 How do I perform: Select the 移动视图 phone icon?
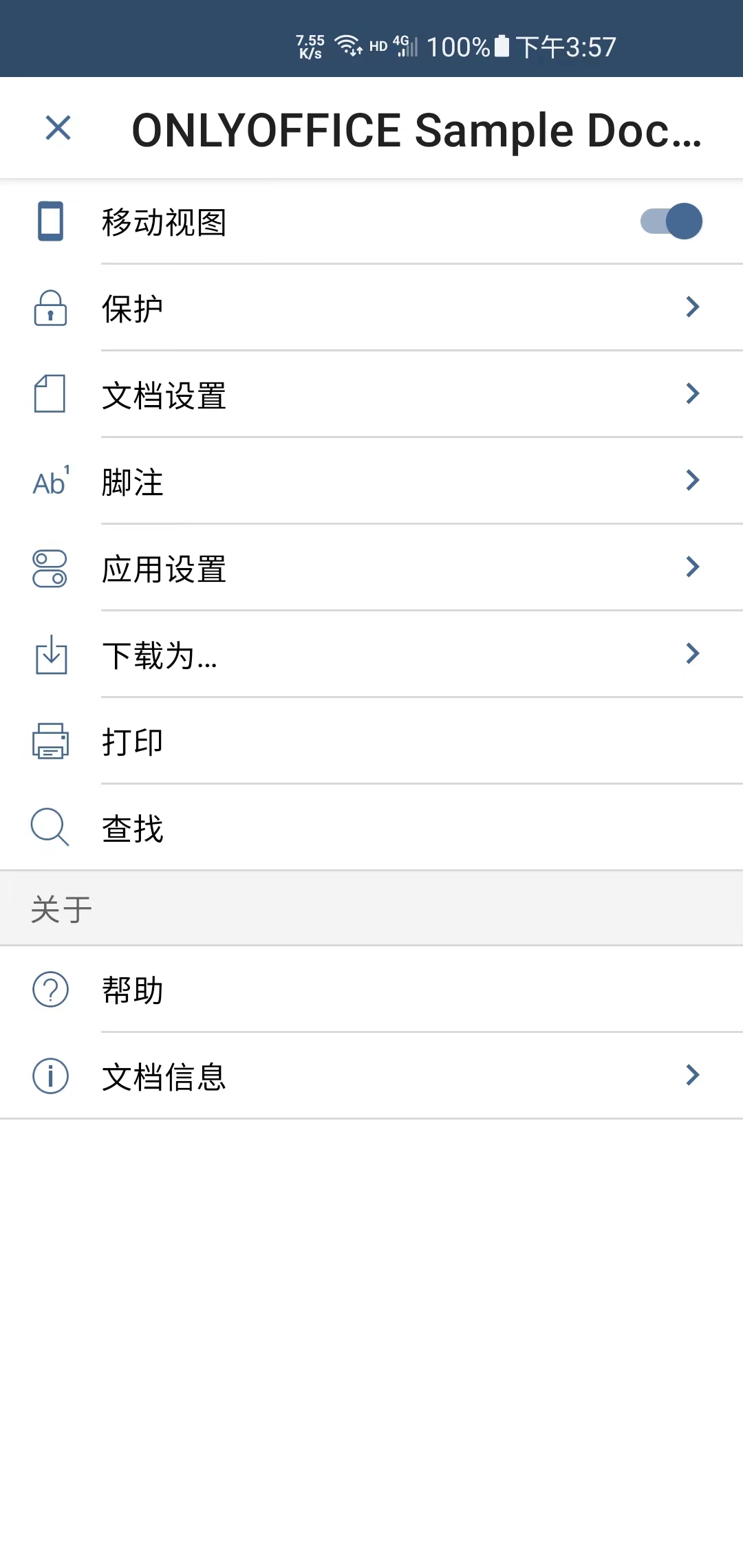coord(50,220)
